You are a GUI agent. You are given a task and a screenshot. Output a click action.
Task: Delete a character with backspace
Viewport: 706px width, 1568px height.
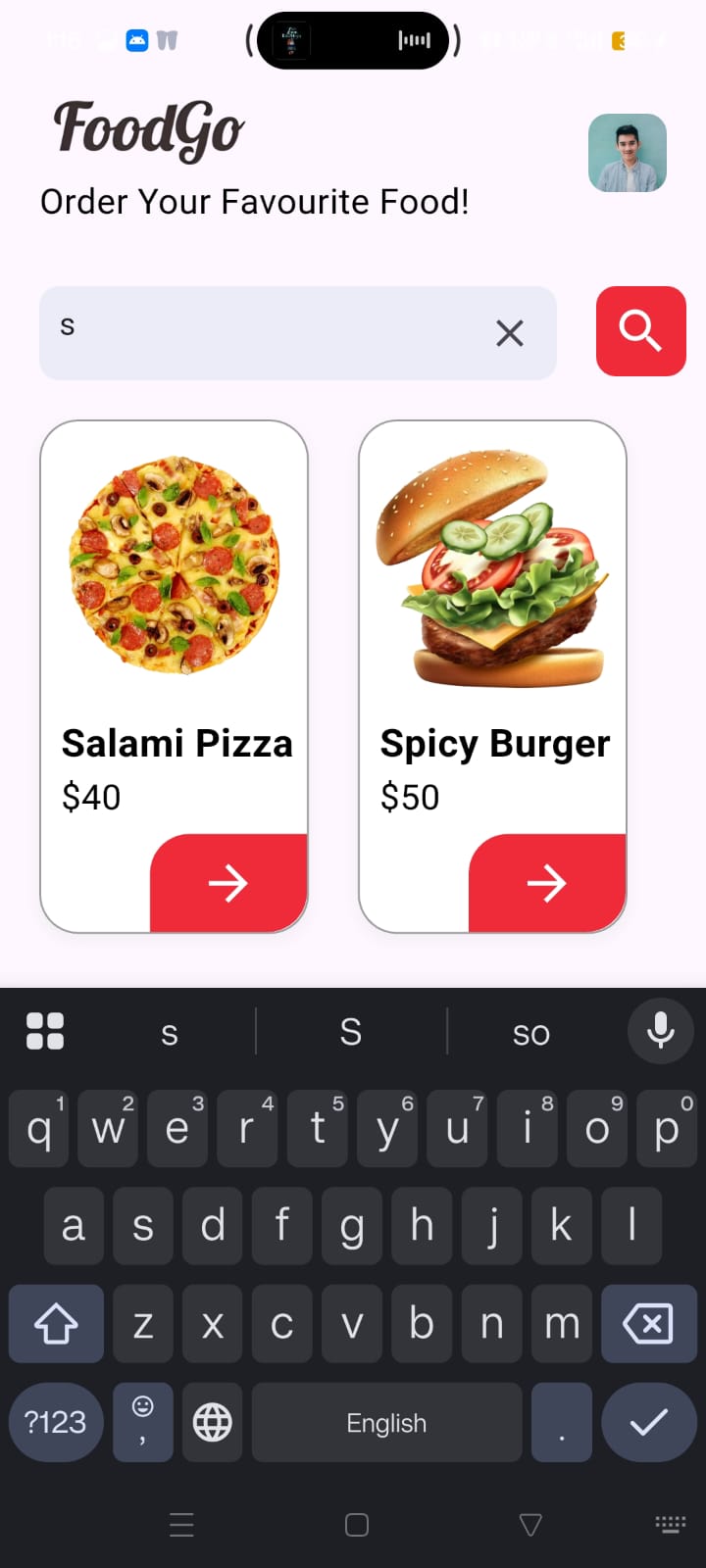pos(647,1324)
